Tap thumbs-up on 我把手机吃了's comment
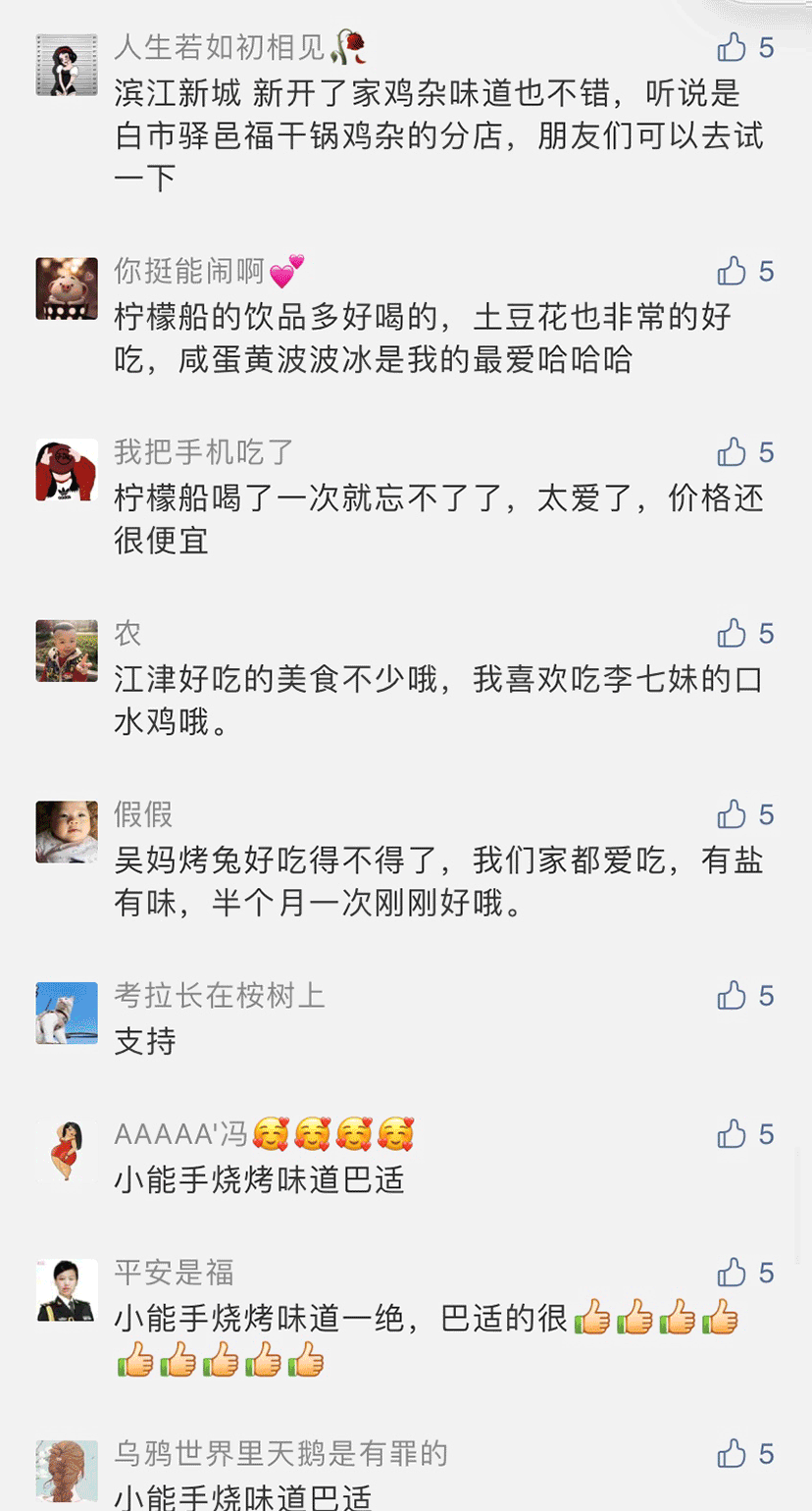812x1511 pixels. click(733, 452)
